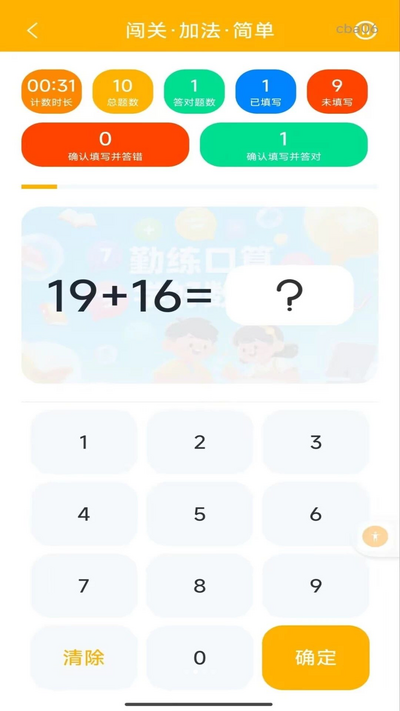This screenshot has height=711, width=400.
Task: Enter digit 6 on the keypad
Action: [x=316, y=514]
